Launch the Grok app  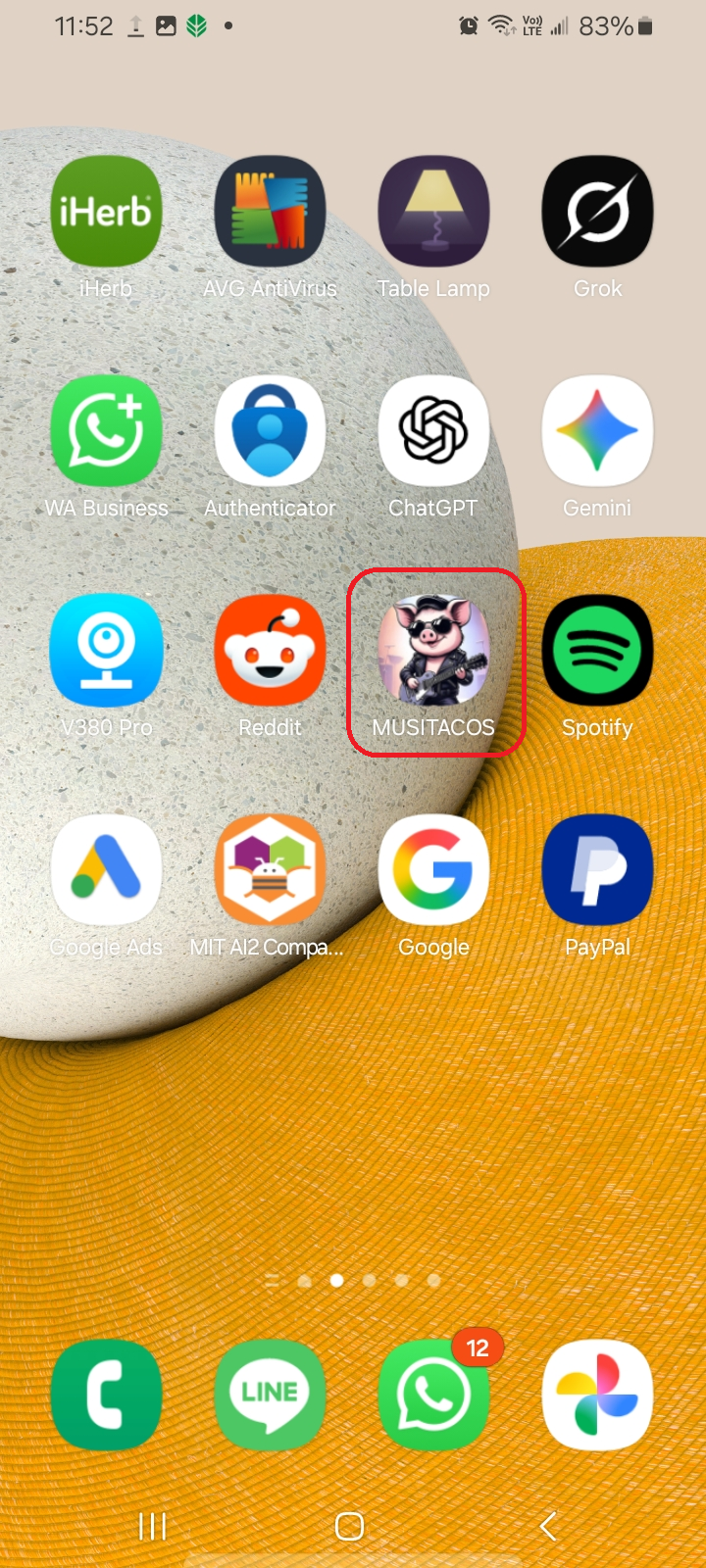(x=597, y=212)
